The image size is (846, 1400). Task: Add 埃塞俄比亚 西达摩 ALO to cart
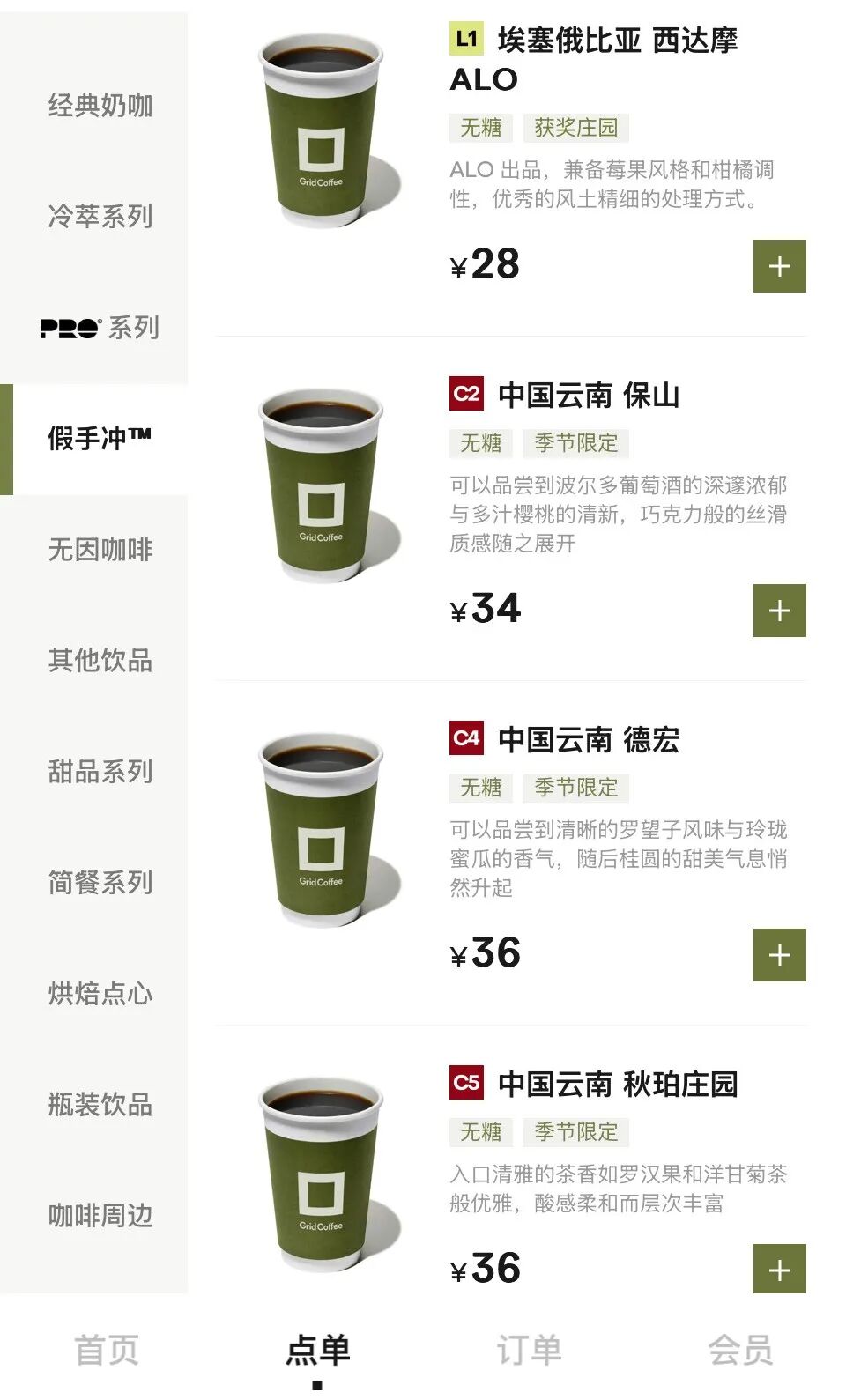click(779, 266)
